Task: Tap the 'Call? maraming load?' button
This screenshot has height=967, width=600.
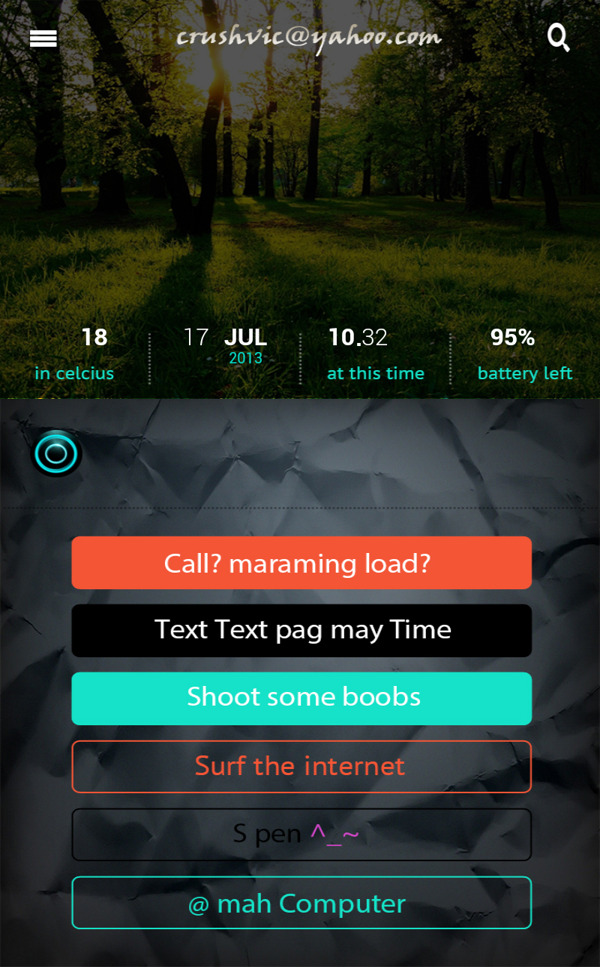Action: pos(301,563)
